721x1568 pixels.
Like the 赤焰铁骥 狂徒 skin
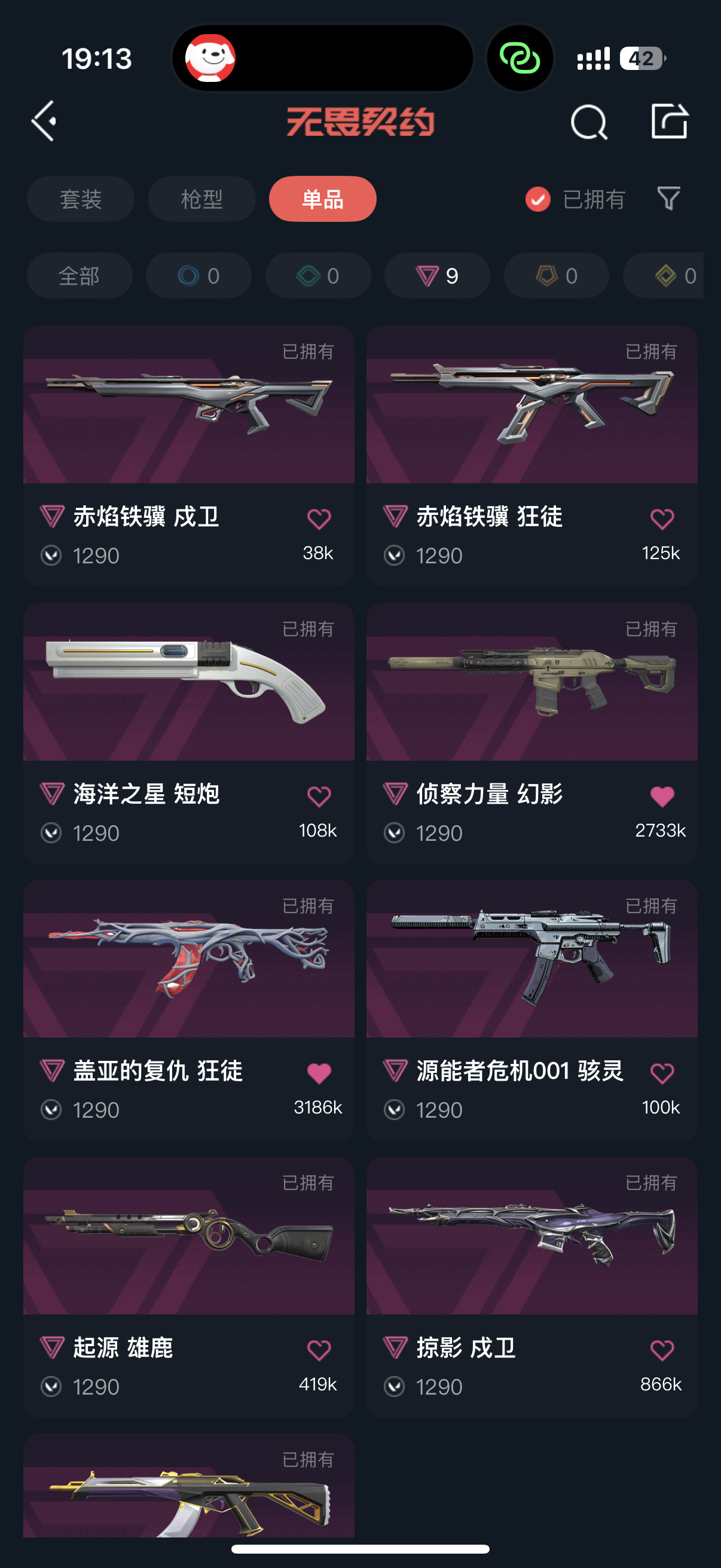click(x=662, y=519)
